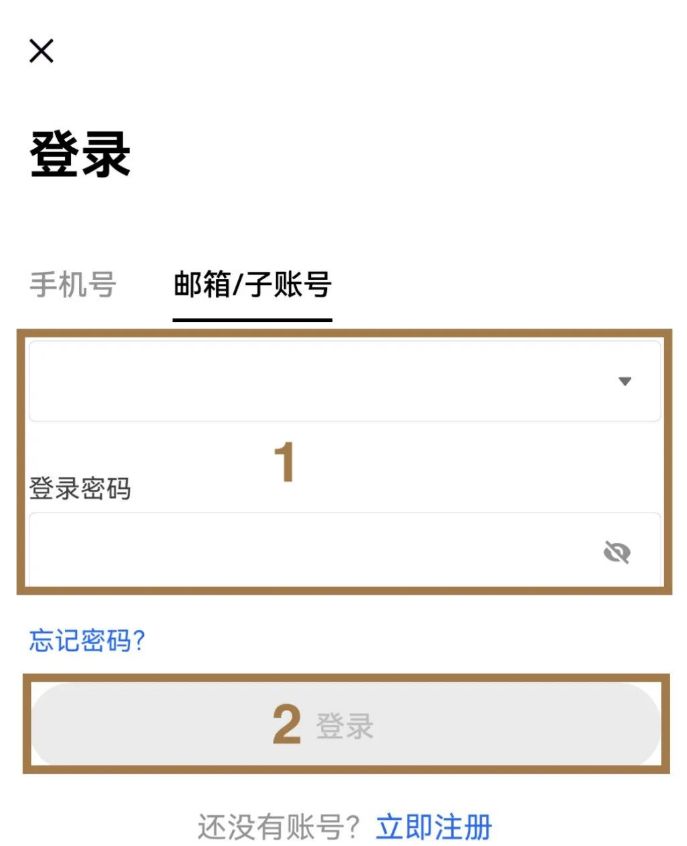Close the login screen

point(41,51)
